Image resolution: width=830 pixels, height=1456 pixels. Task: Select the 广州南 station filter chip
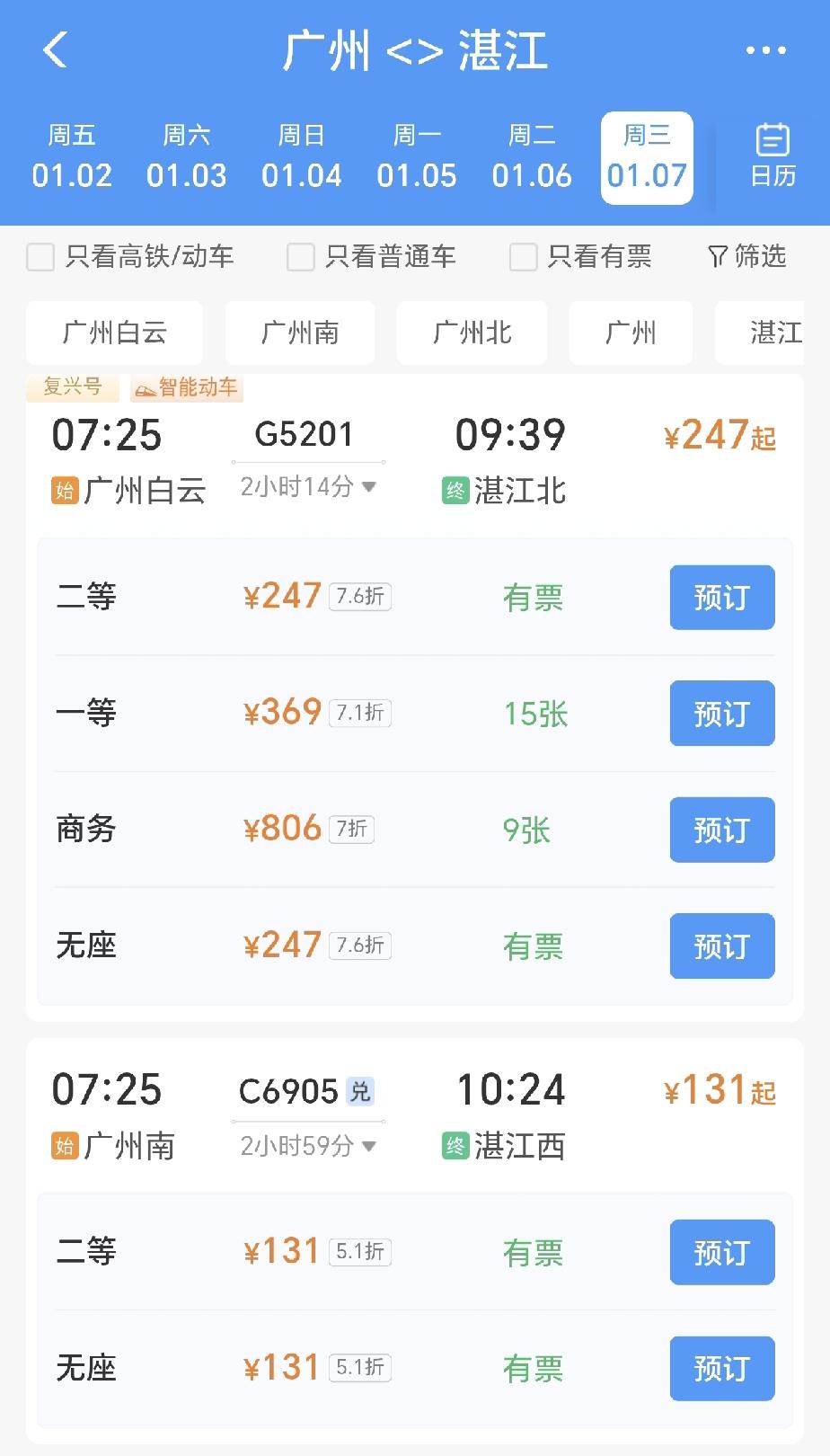[300, 333]
